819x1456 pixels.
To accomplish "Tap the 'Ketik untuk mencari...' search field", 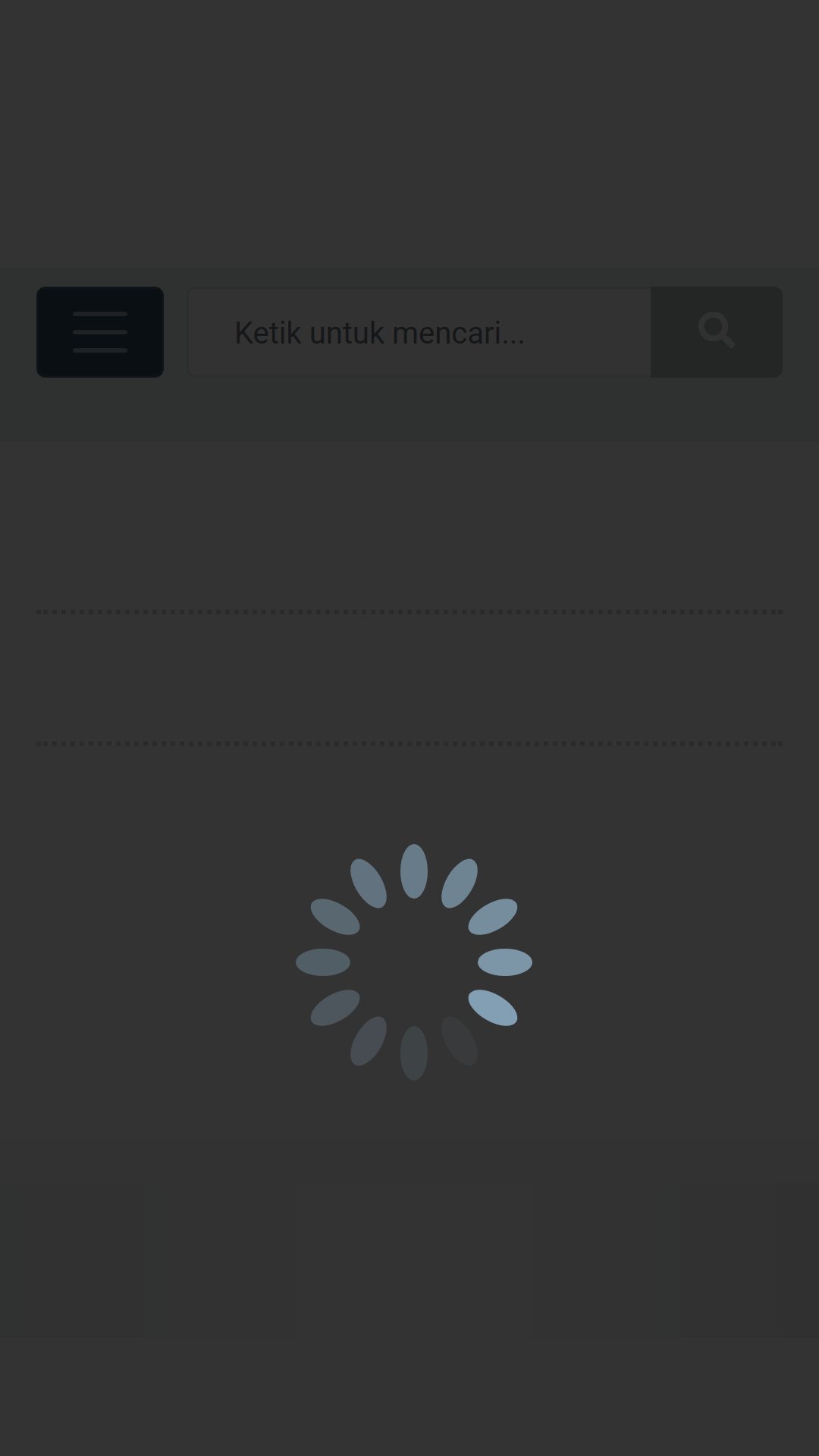I will (419, 332).
